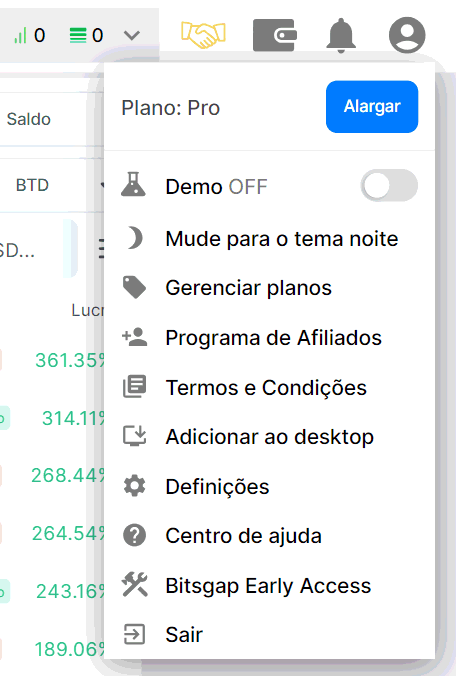This screenshot has width=456, height=676.
Task: Tap the profile avatar icon
Action: [x=407, y=35]
